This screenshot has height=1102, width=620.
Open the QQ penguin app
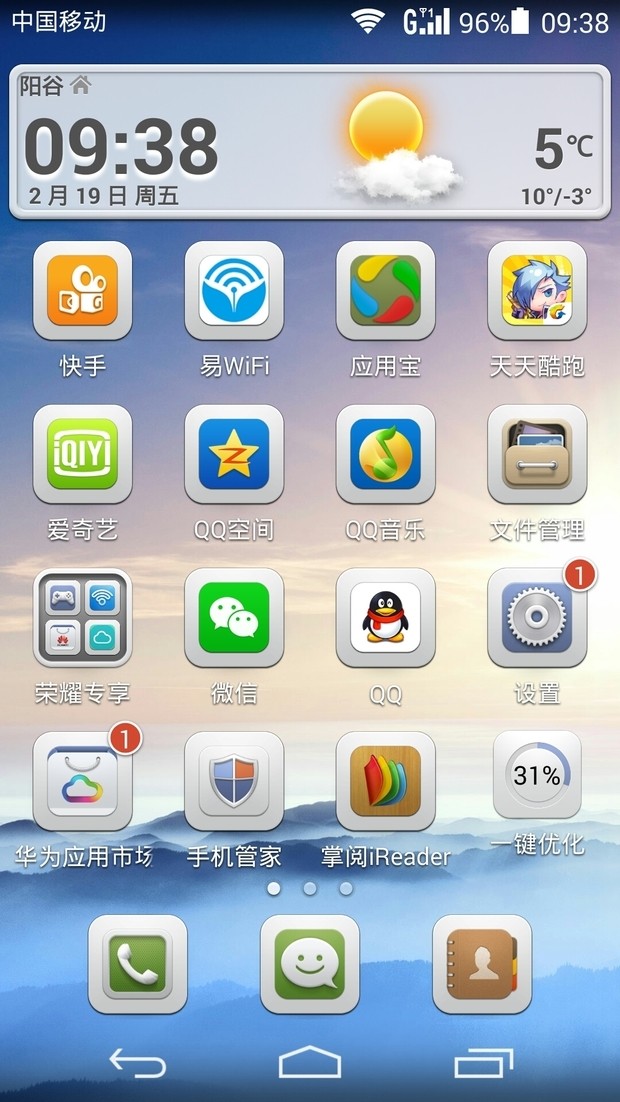[385, 618]
